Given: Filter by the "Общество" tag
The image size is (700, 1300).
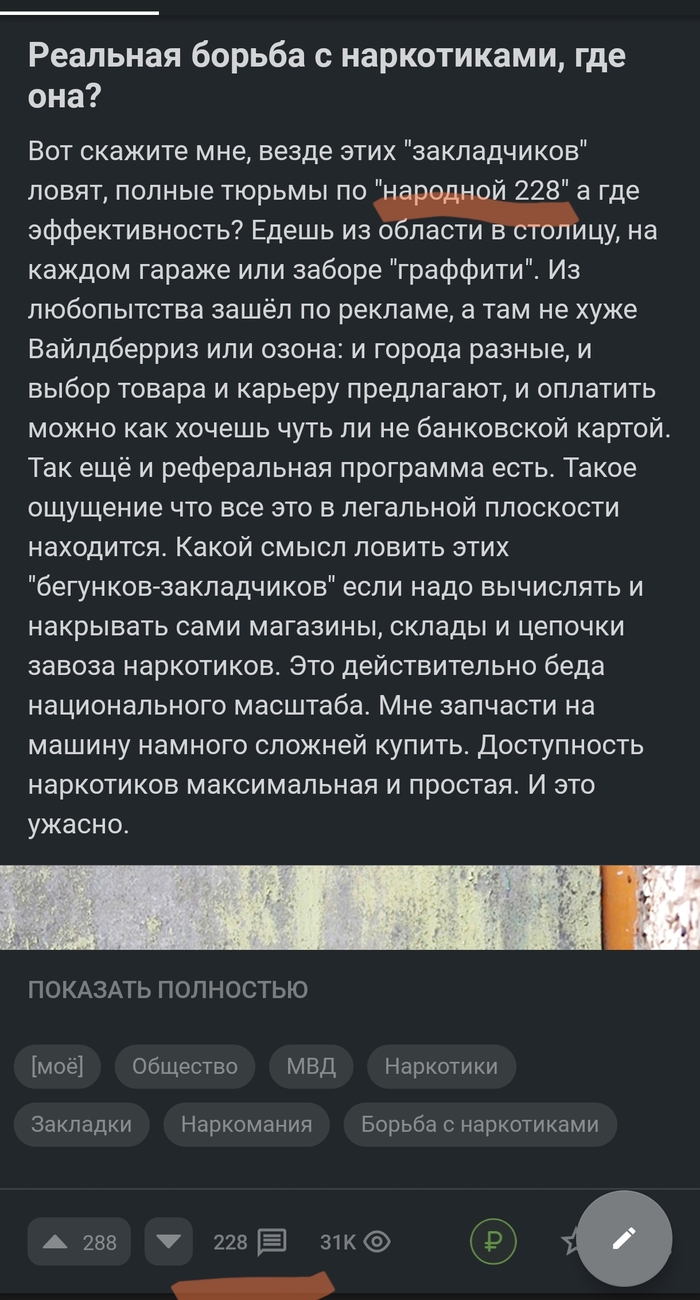Looking at the screenshot, I should pyautogui.click(x=185, y=1066).
